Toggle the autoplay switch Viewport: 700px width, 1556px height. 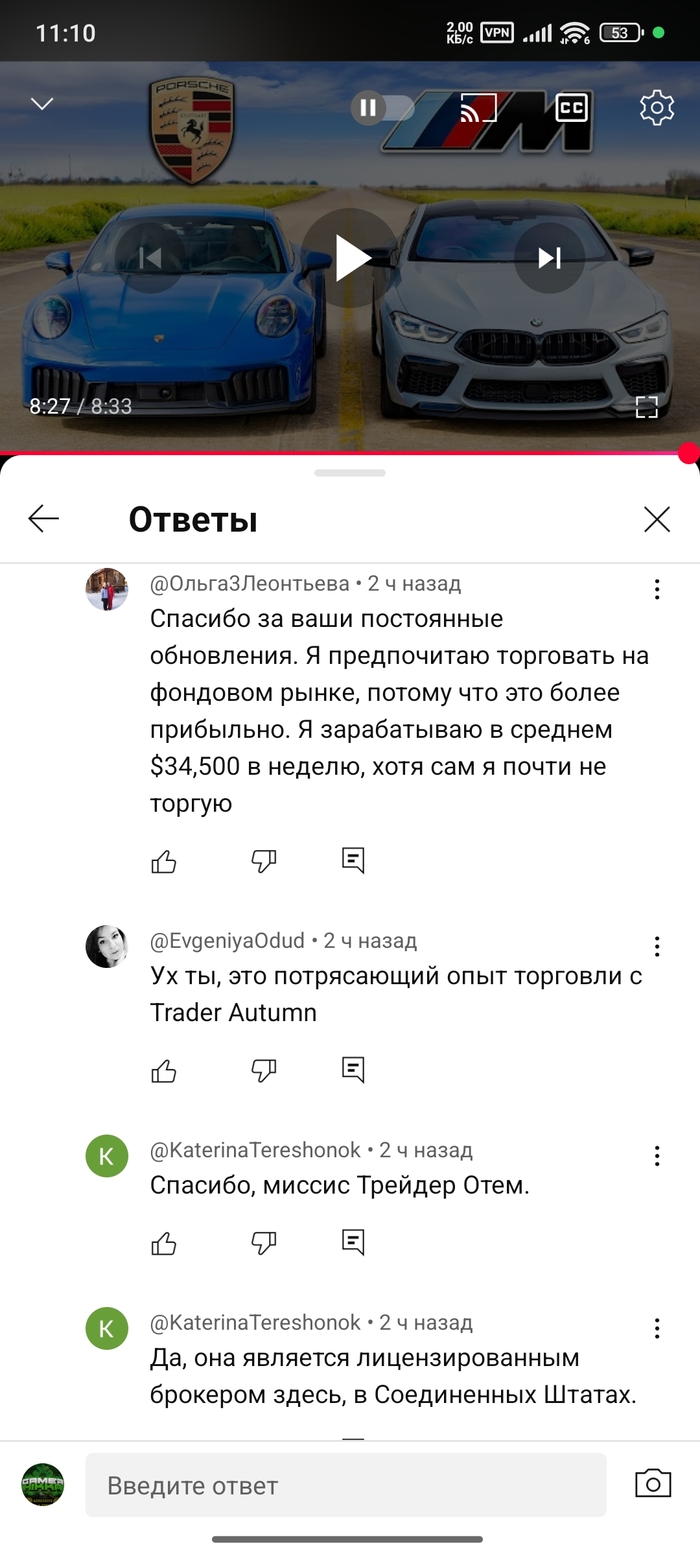coord(382,108)
